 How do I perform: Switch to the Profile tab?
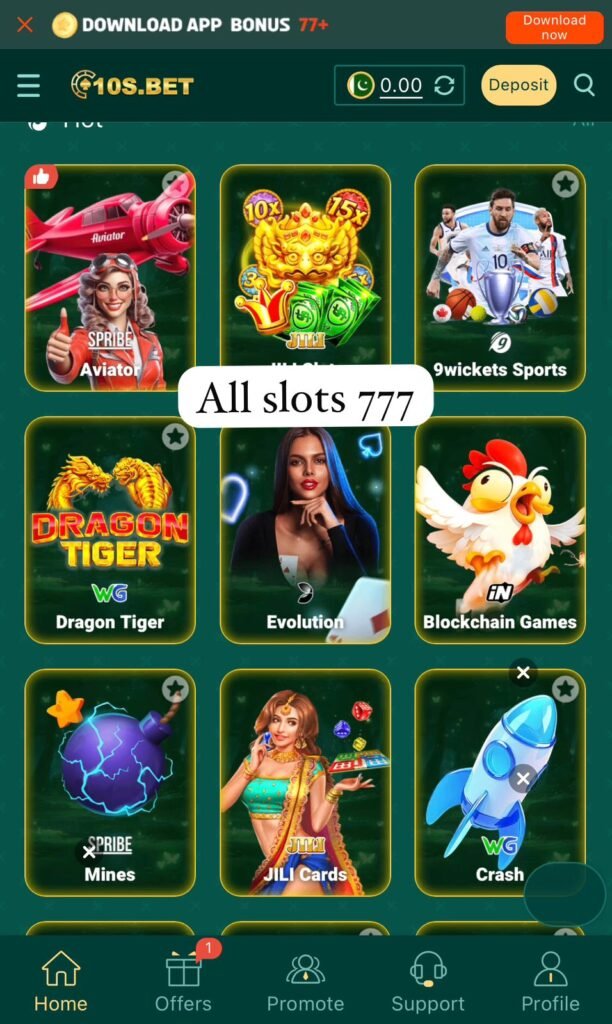point(550,982)
